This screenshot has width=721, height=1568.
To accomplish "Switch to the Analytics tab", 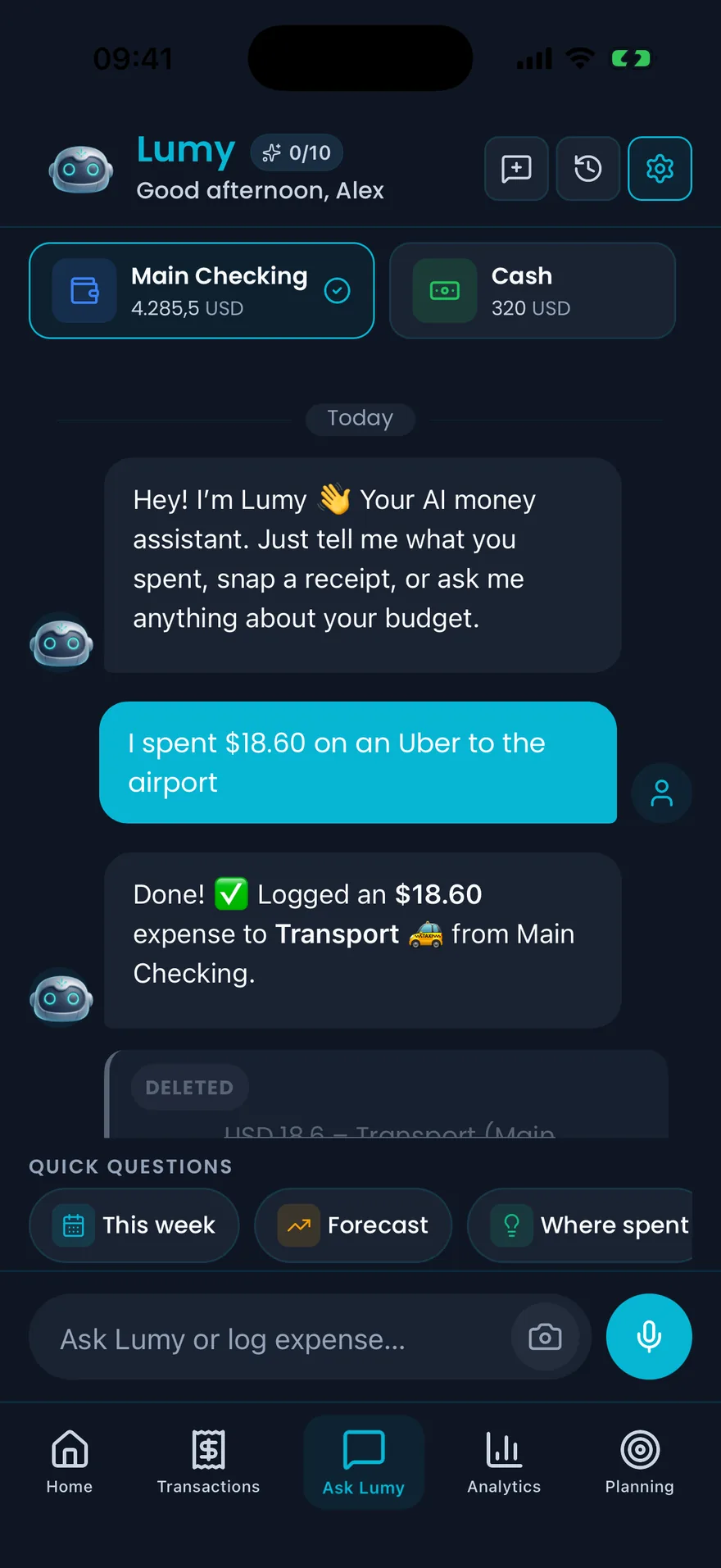I will [504, 1462].
